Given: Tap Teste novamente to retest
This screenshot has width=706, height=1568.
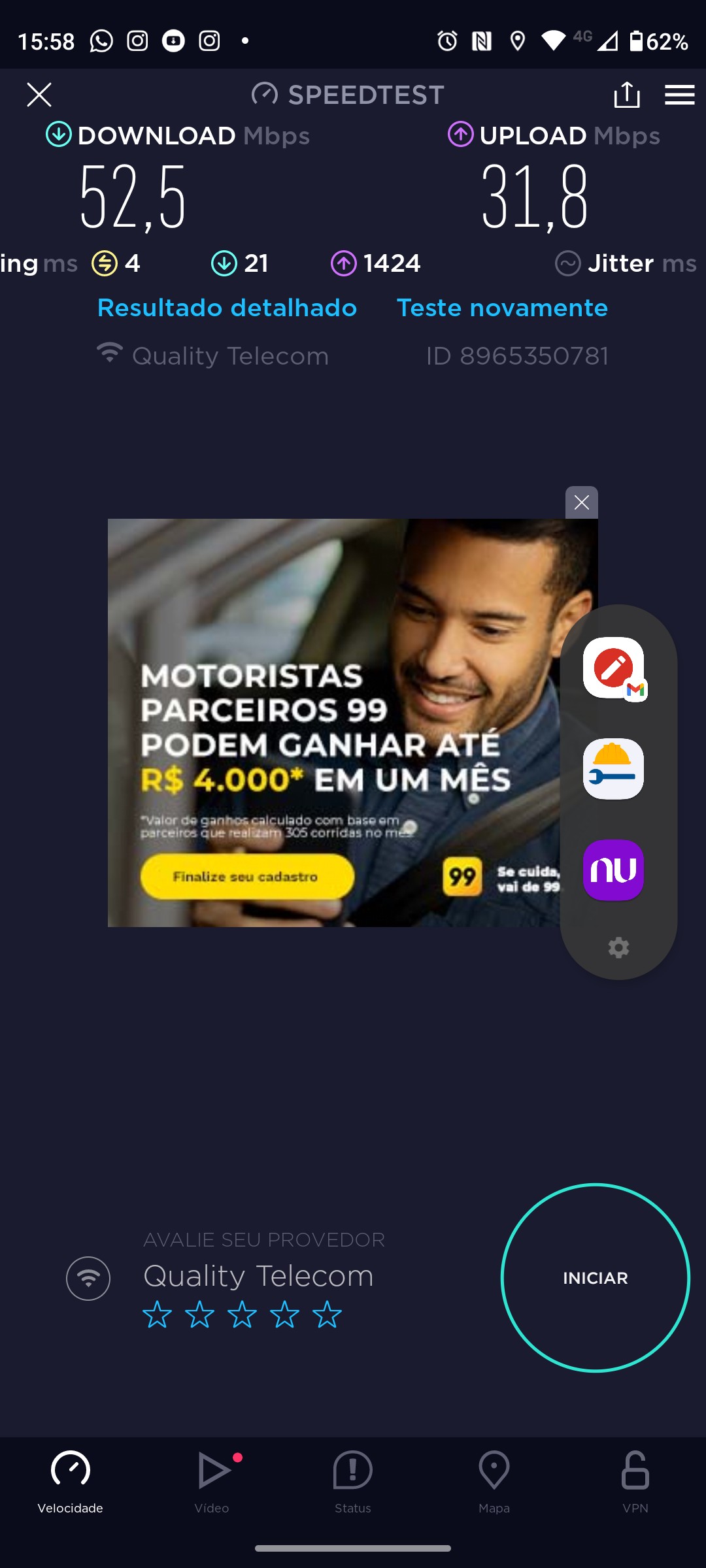Looking at the screenshot, I should click(502, 308).
